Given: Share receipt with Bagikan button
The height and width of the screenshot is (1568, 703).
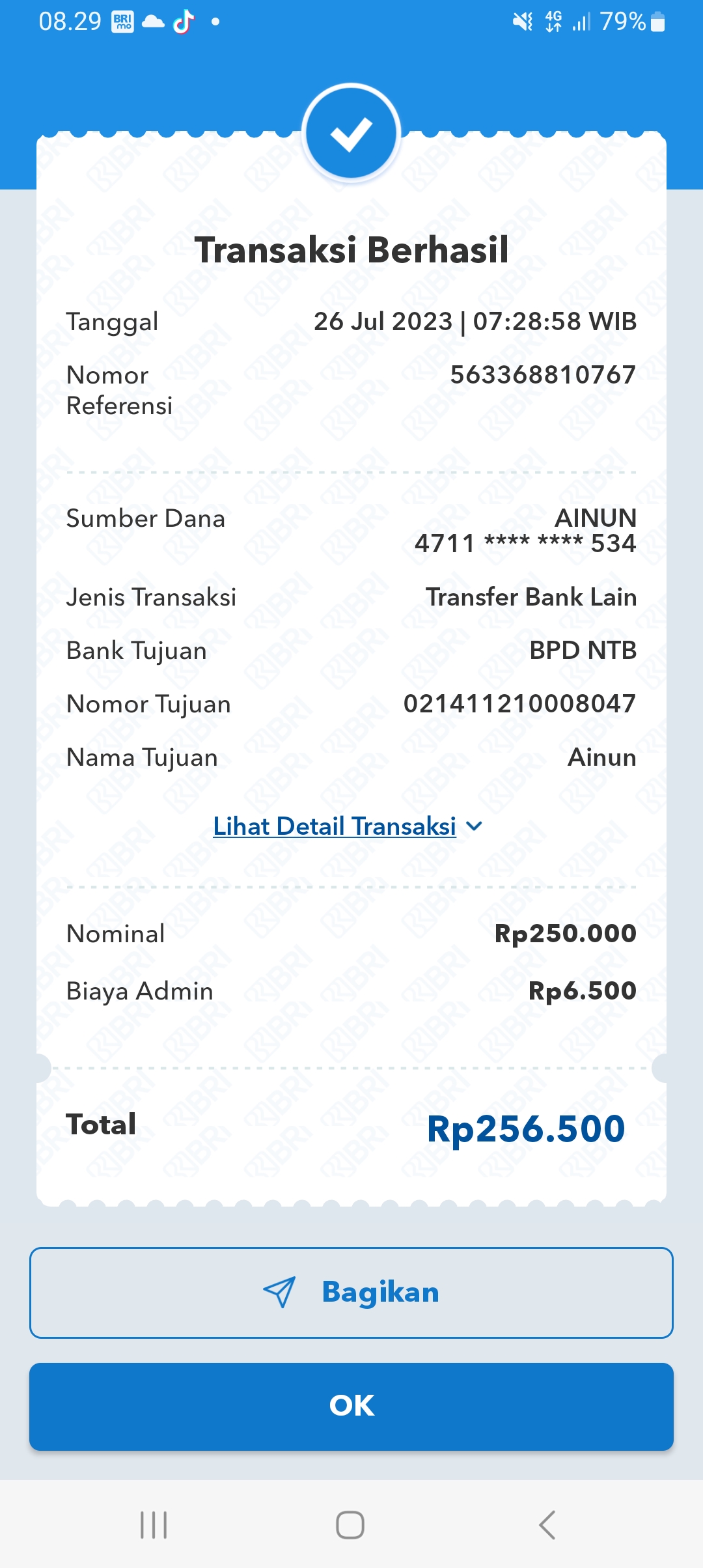Looking at the screenshot, I should (x=351, y=1293).
